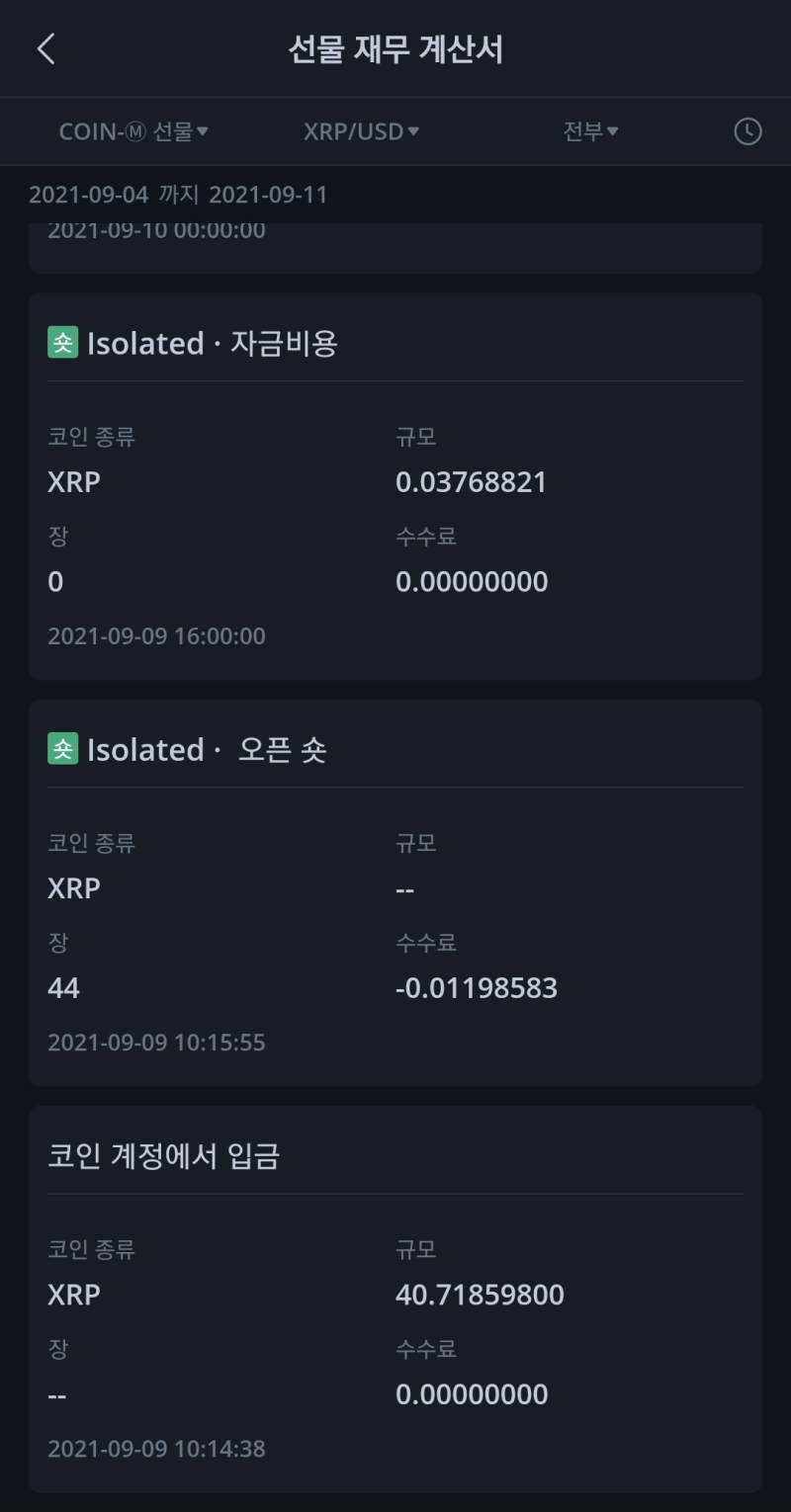Expand the XRP/USD pair selector
The image size is (791, 1512).
[x=362, y=131]
